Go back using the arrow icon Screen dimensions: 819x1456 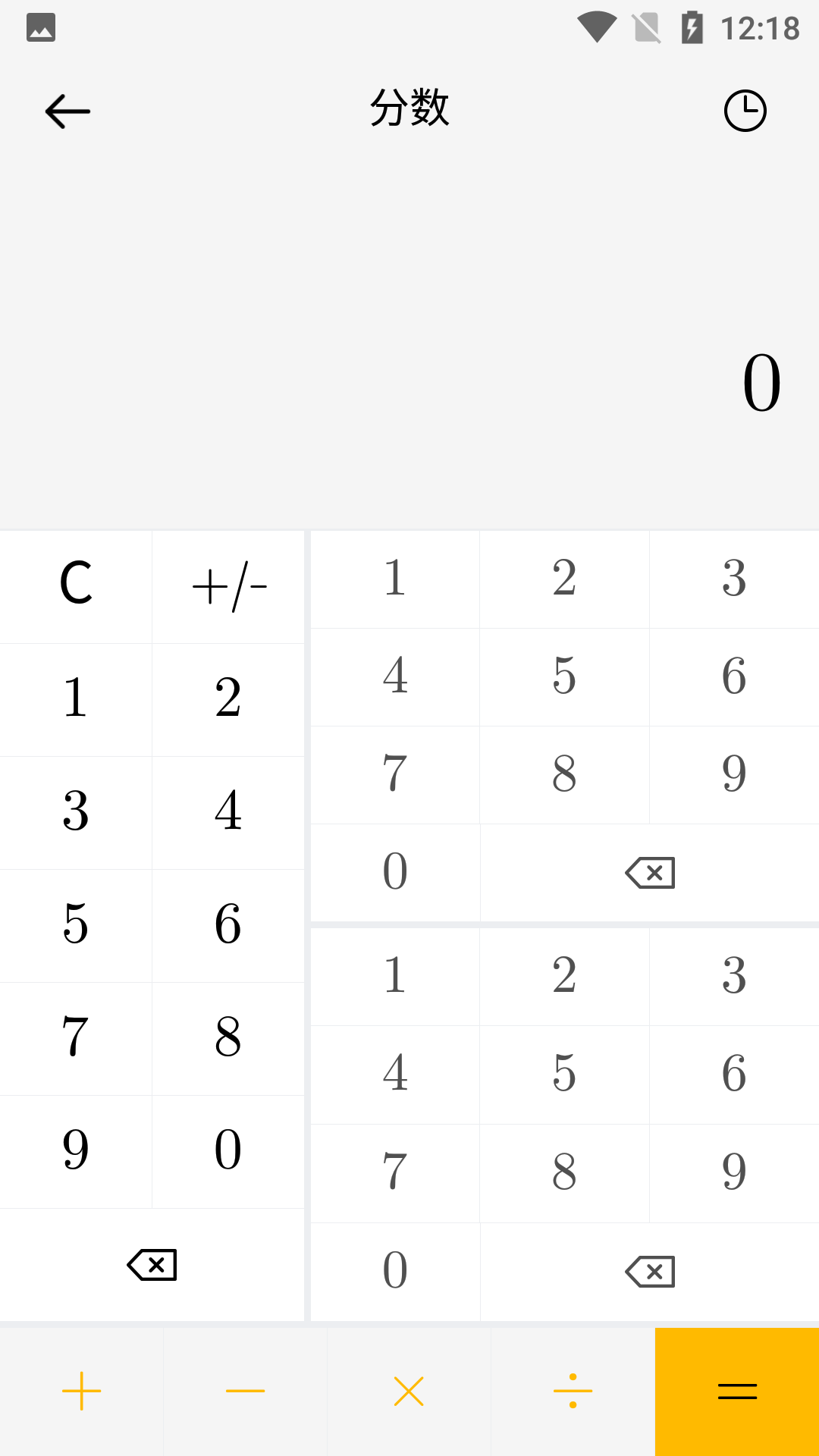67,111
